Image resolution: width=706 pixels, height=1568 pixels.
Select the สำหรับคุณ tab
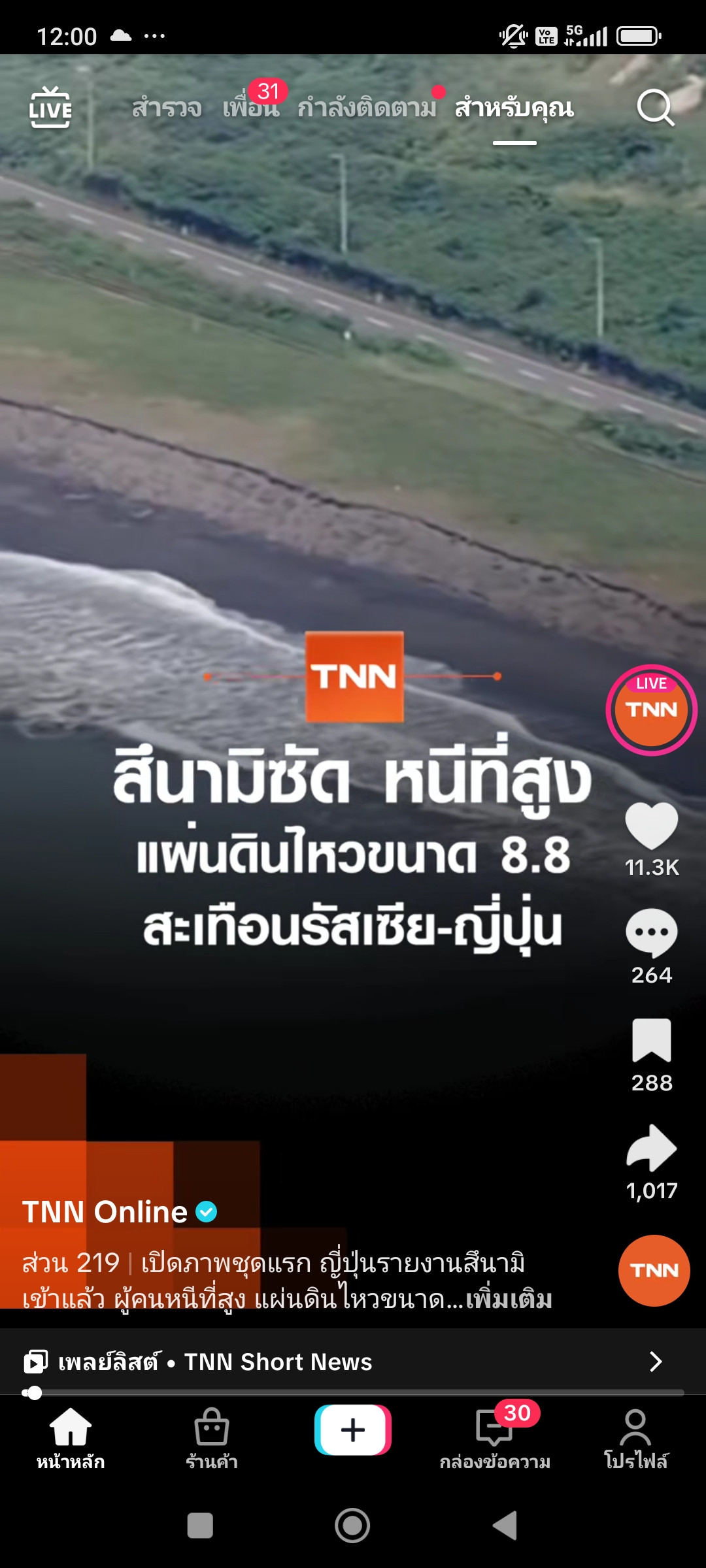click(x=514, y=108)
